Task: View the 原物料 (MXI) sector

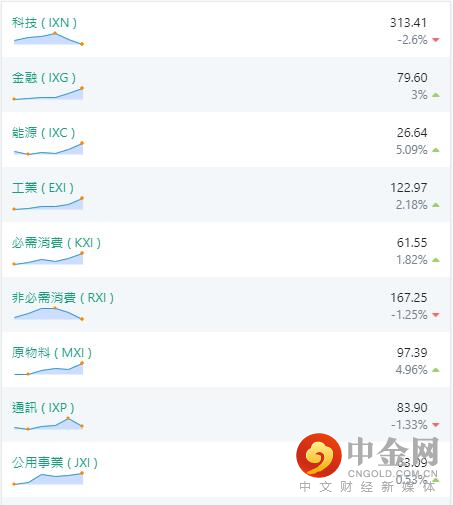Action: pyautogui.click(x=226, y=360)
